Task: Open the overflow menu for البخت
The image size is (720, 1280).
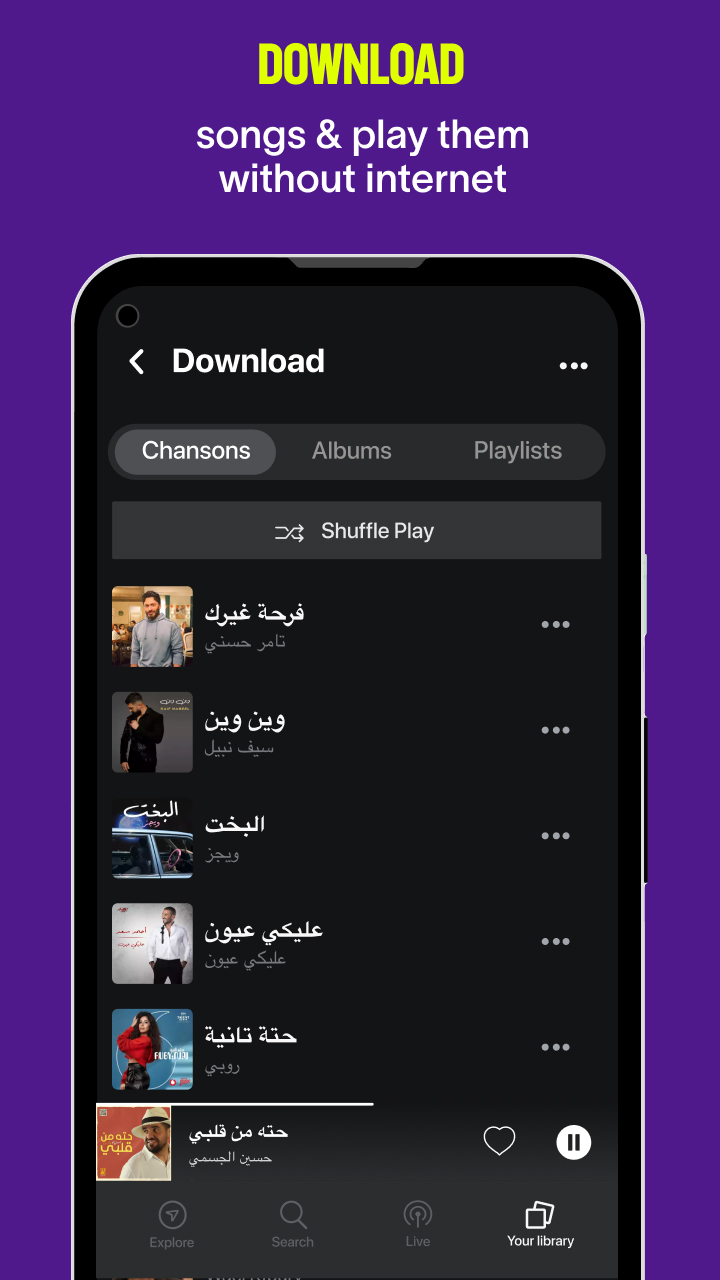Action: tap(555, 836)
